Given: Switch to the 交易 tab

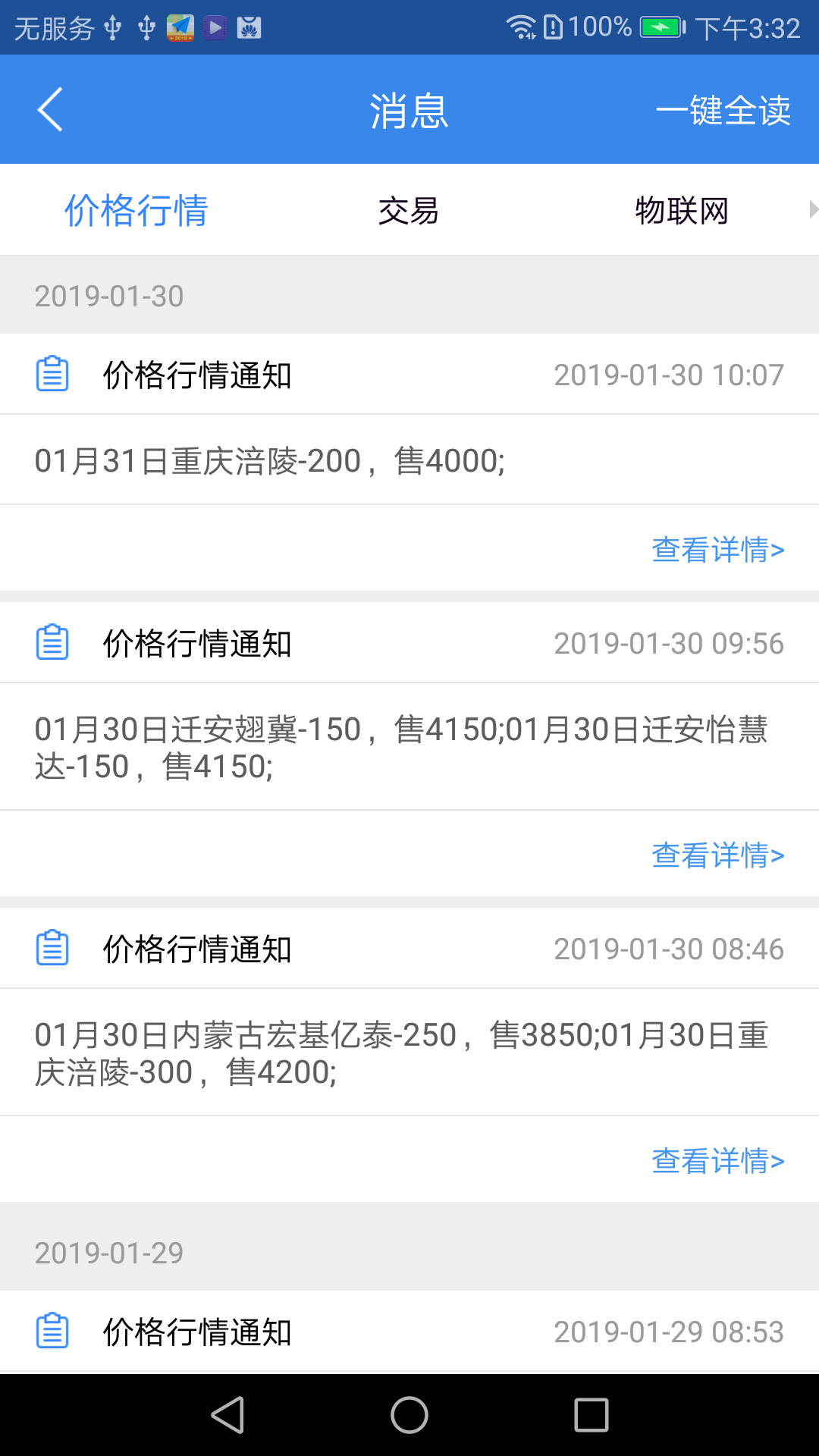Looking at the screenshot, I should [408, 211].
